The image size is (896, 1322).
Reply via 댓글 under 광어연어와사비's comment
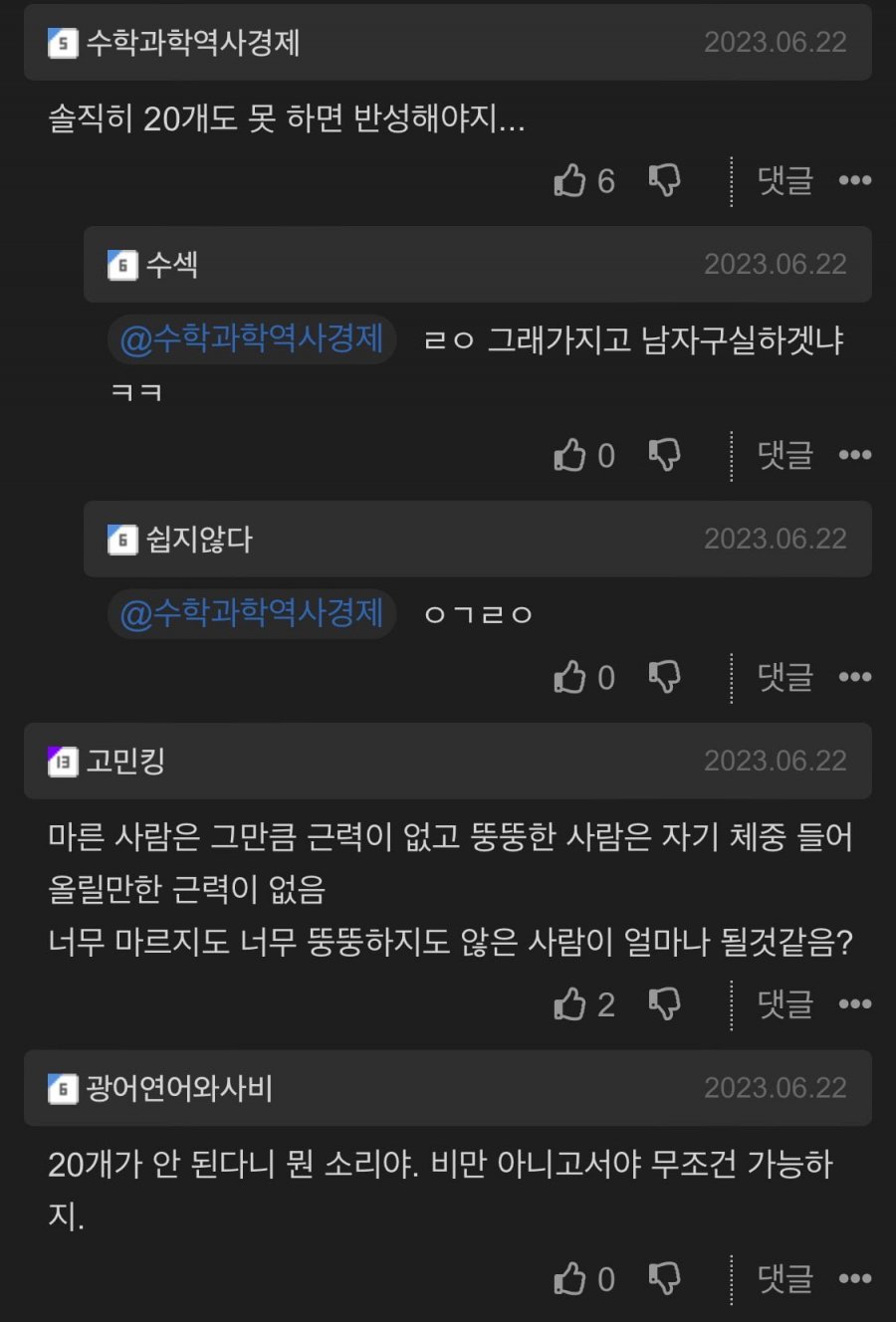pos(784,1278)
